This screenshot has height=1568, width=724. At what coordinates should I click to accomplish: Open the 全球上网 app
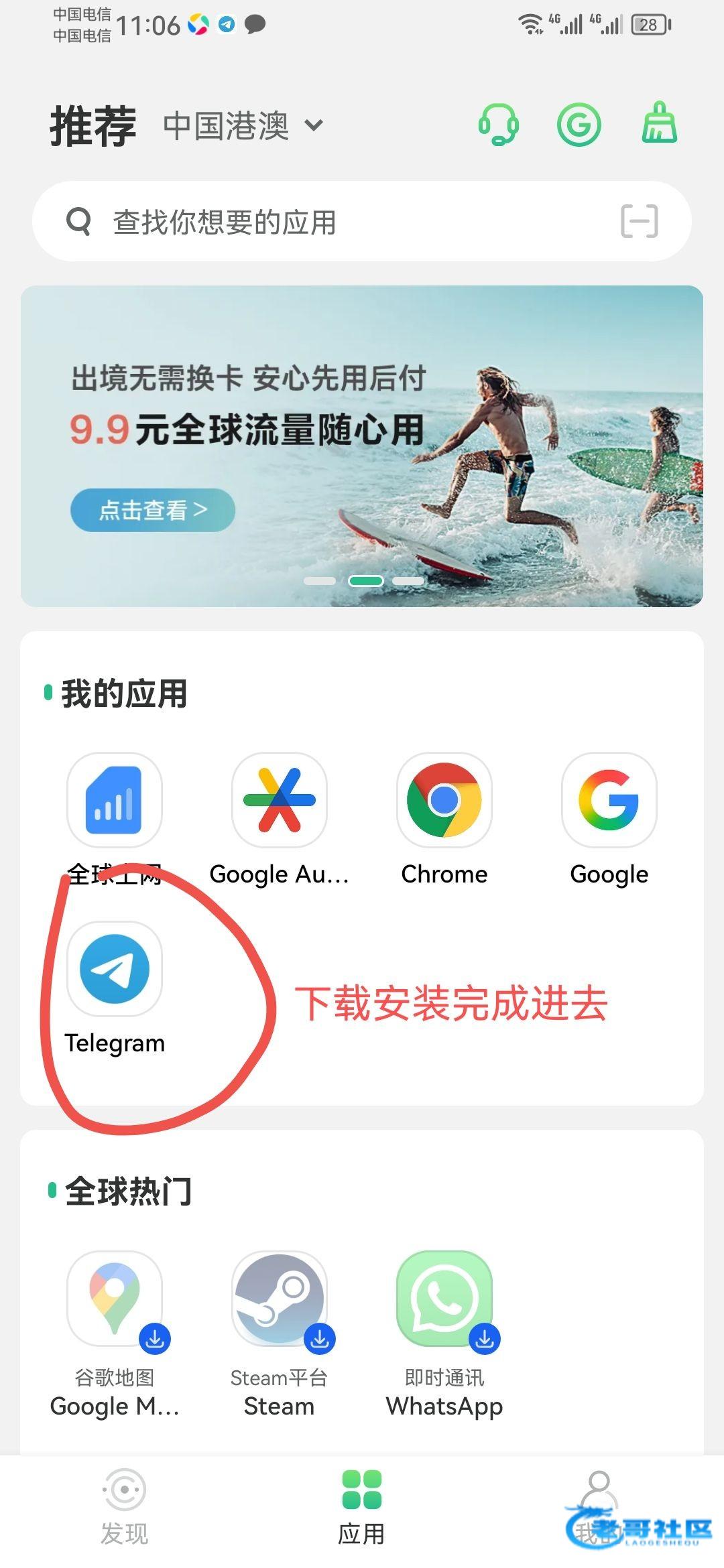(x=115, y=800)
